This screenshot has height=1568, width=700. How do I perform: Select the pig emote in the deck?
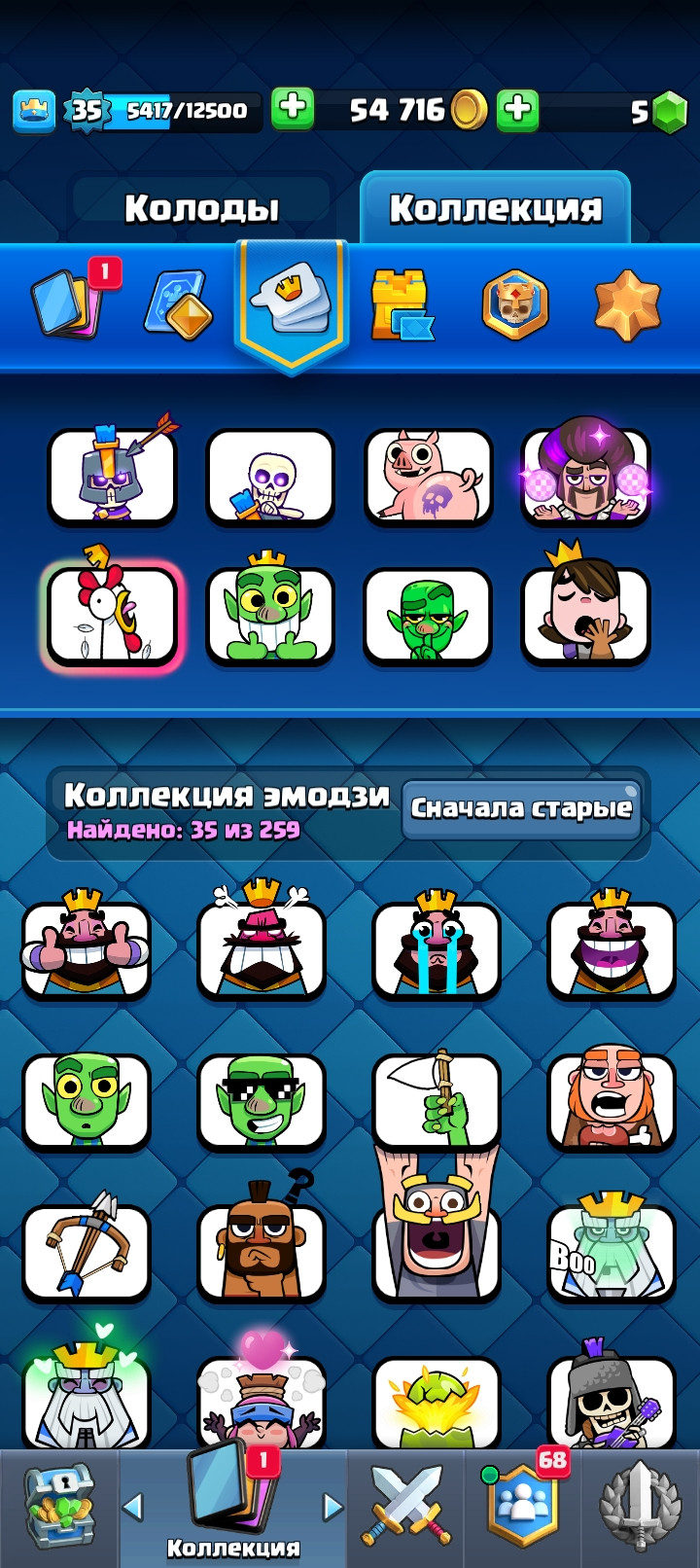[429, 477]
